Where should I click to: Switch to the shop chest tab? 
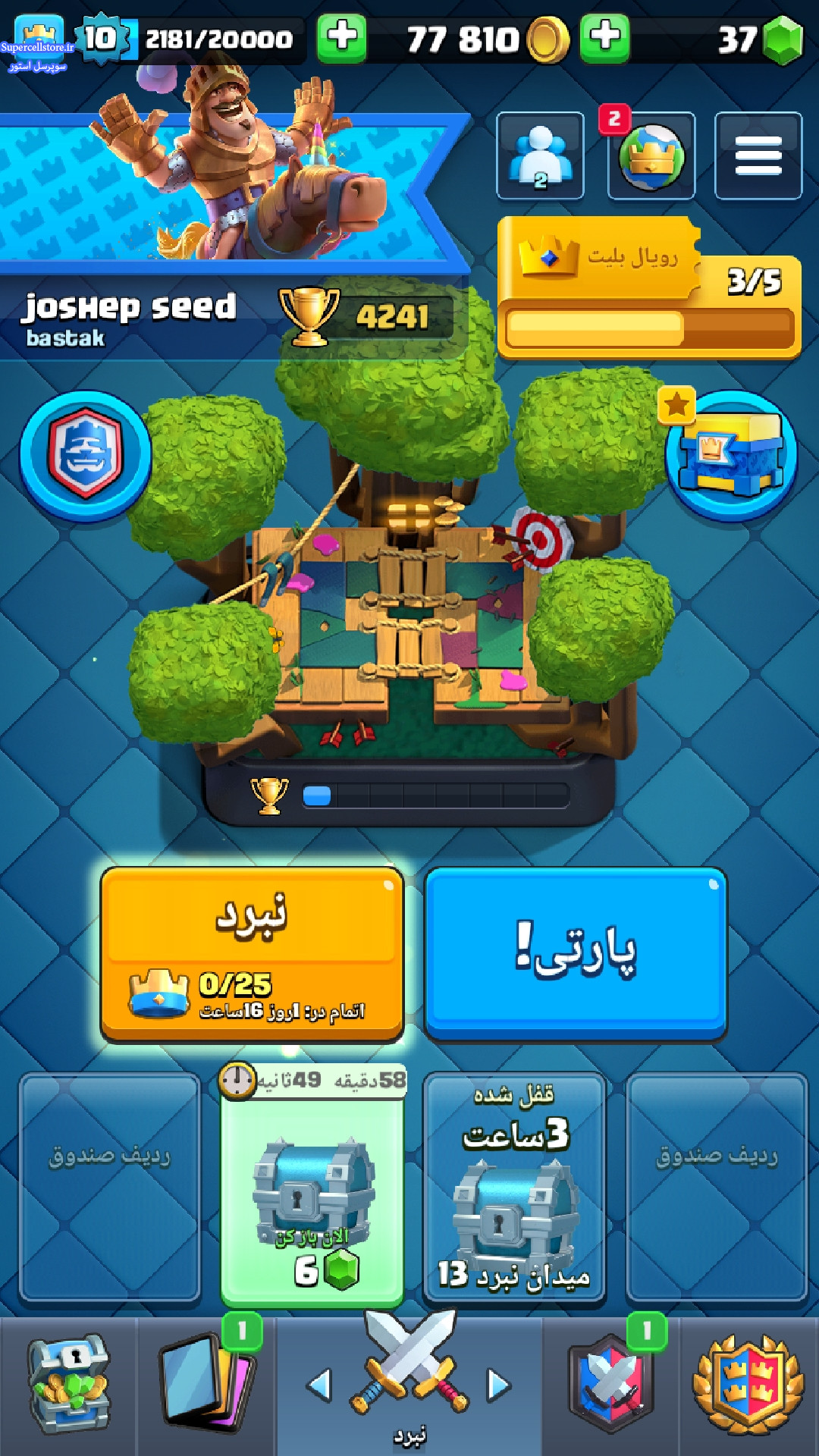(68, 1385)
